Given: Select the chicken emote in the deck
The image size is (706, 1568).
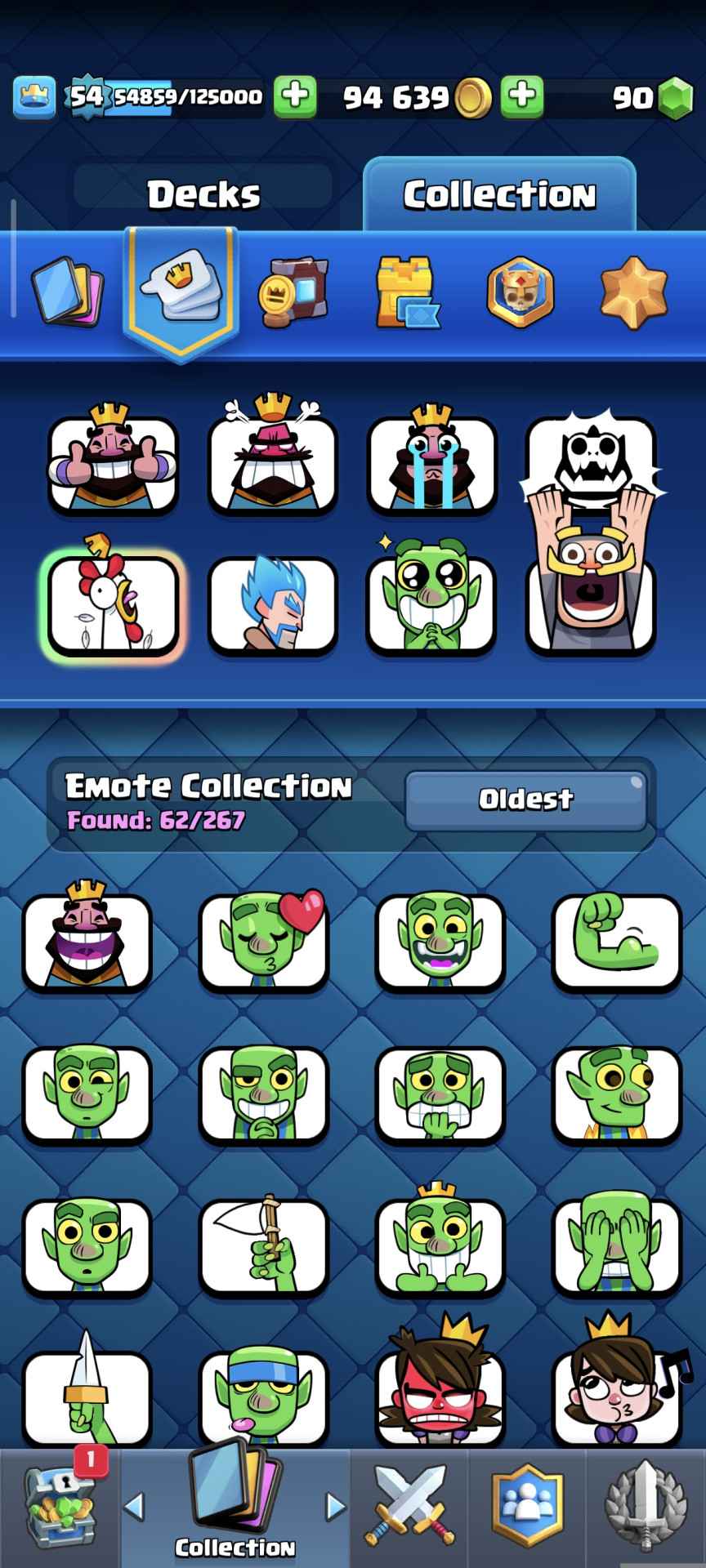Looking at the screenshot, I should [113, 603].
